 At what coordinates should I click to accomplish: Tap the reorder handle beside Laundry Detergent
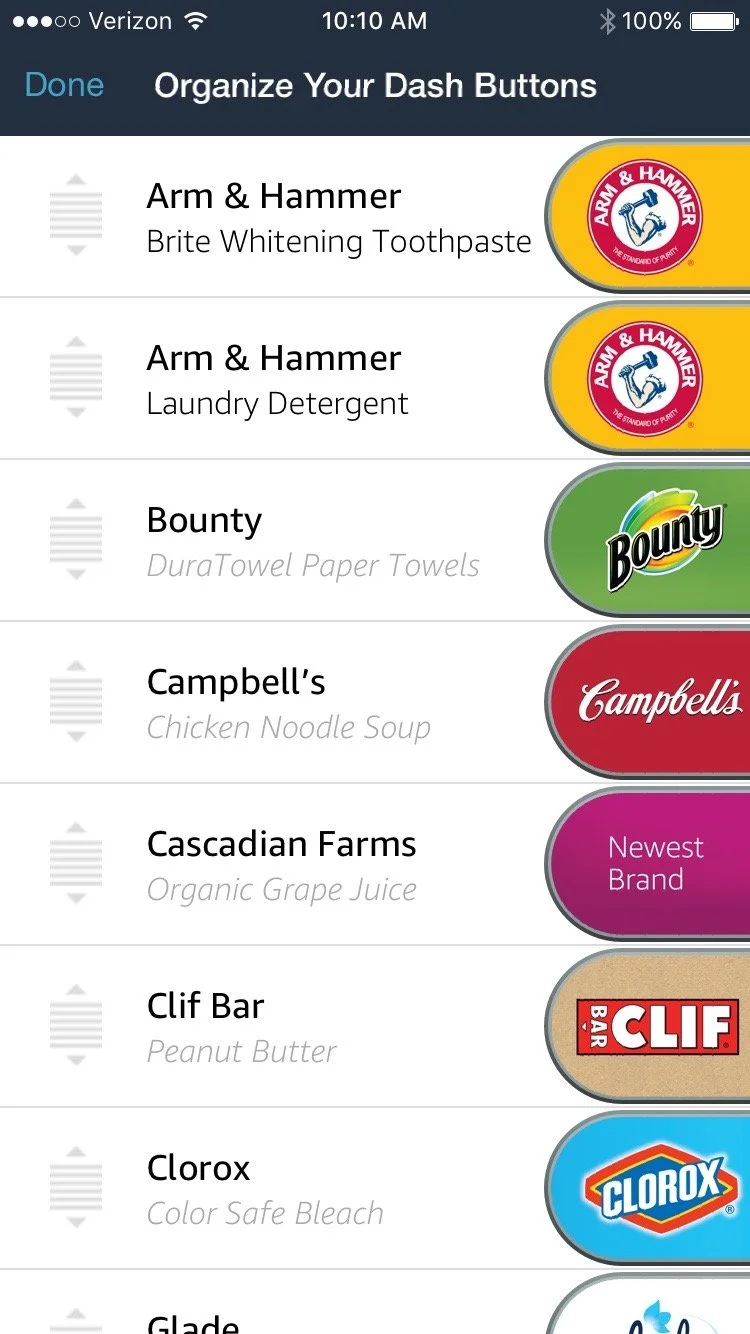coord(76,378)
